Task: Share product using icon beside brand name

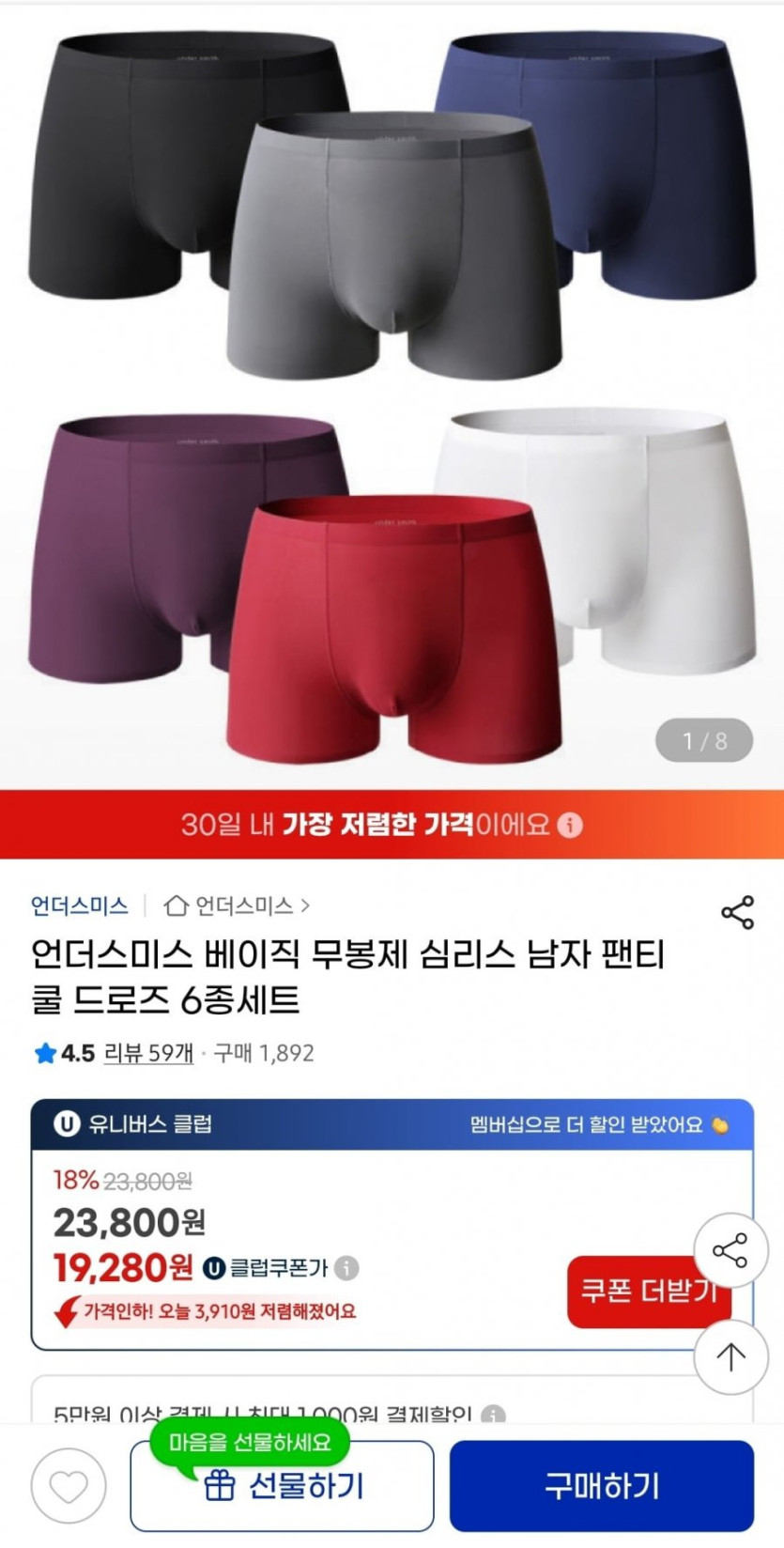Action: pos(737,912)
